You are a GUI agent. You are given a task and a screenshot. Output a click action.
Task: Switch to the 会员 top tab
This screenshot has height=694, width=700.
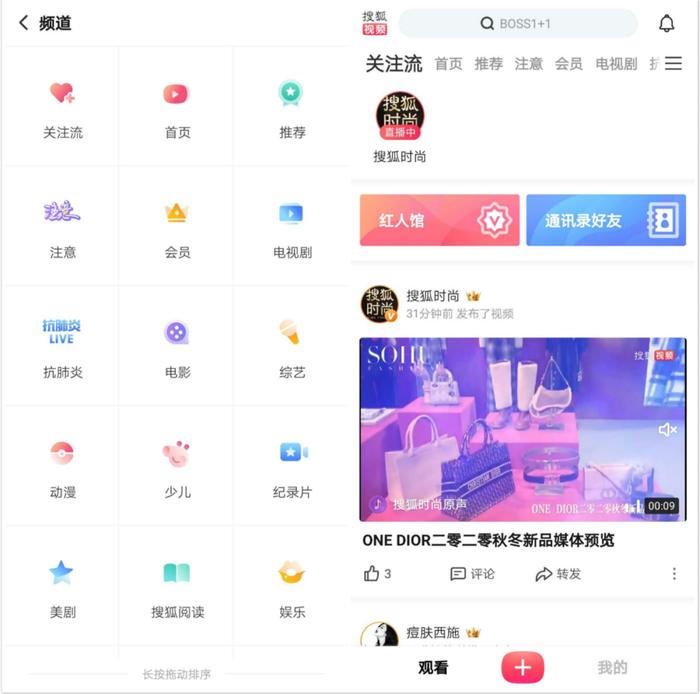569,64
